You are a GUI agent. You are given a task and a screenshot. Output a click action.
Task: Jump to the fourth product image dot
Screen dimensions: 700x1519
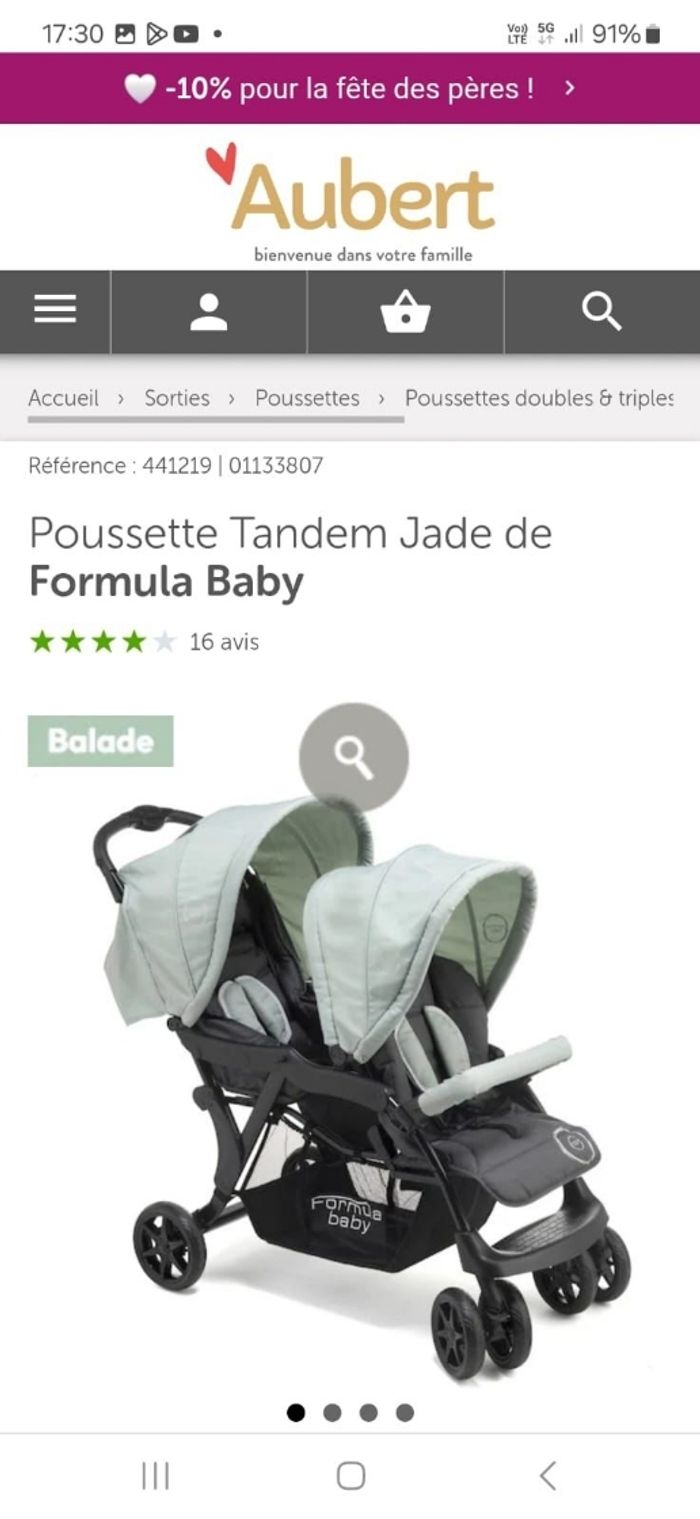pyautogui.click(x=404, y=1412)
